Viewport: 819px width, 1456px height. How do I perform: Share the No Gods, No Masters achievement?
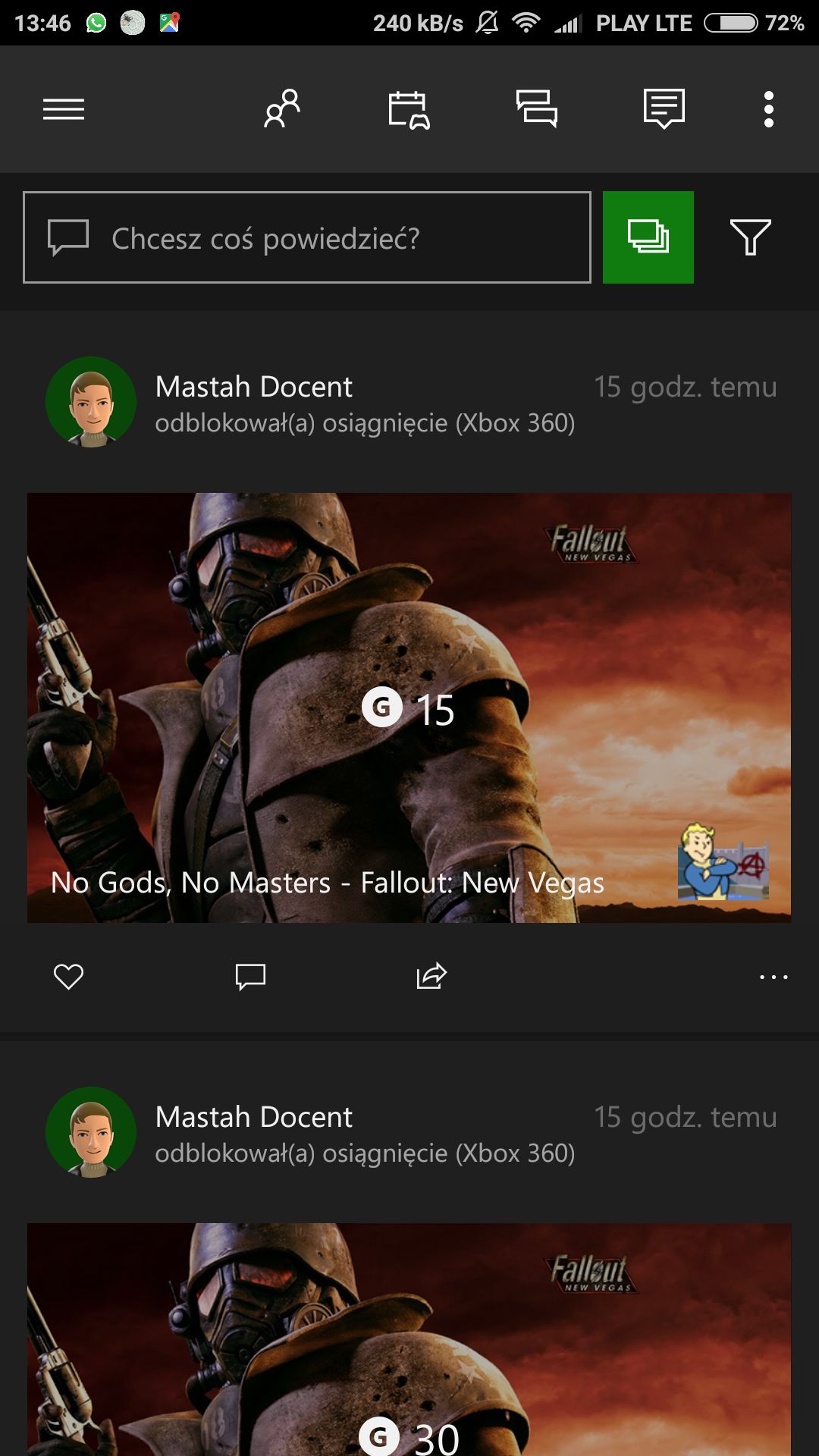[x=431, y=976]
